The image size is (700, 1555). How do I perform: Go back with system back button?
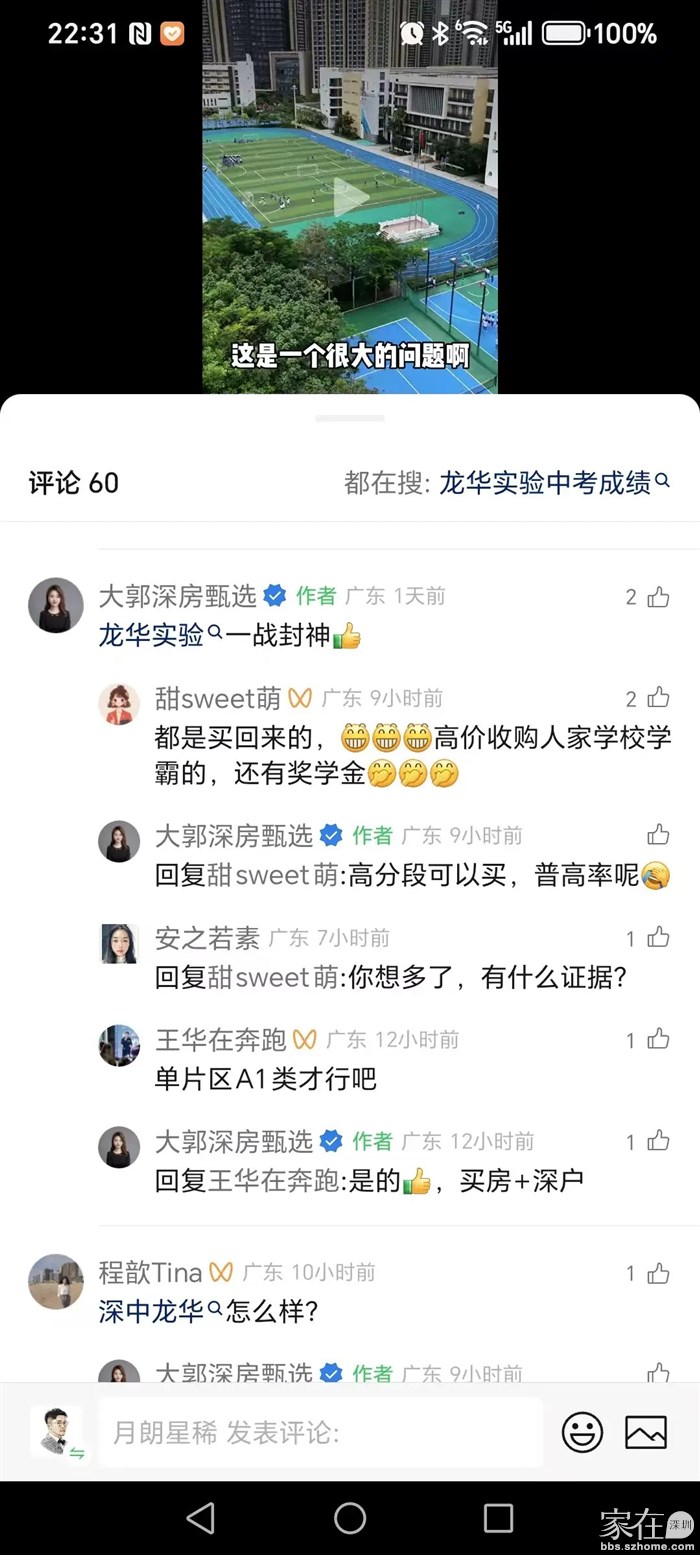click(201, 1518)
